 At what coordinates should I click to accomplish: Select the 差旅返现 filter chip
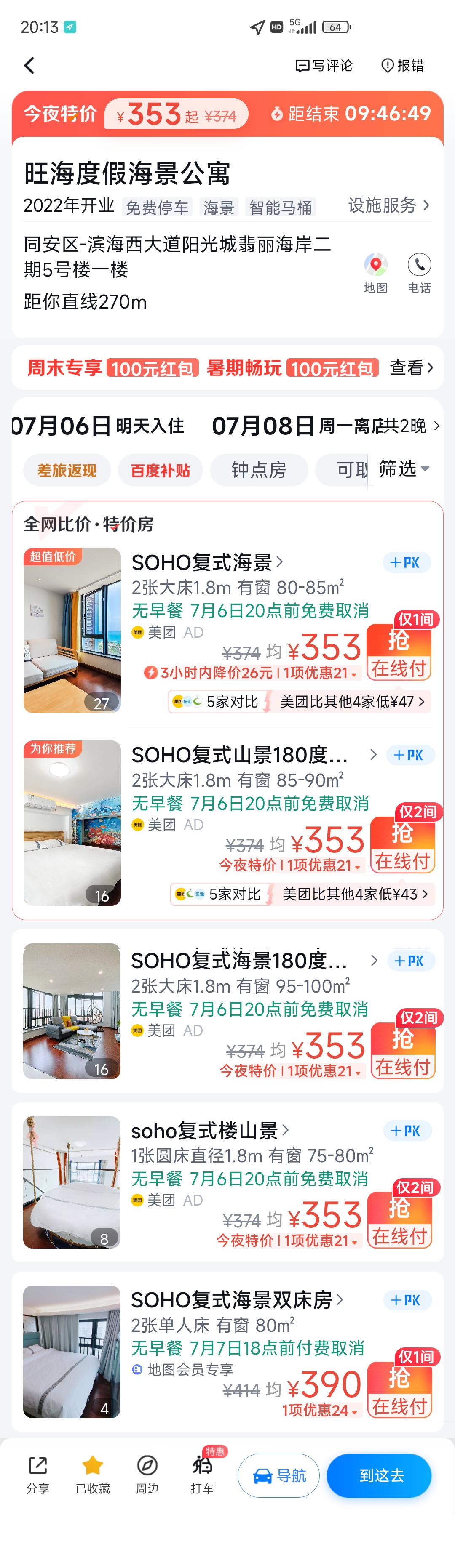(x=67, y=470)
